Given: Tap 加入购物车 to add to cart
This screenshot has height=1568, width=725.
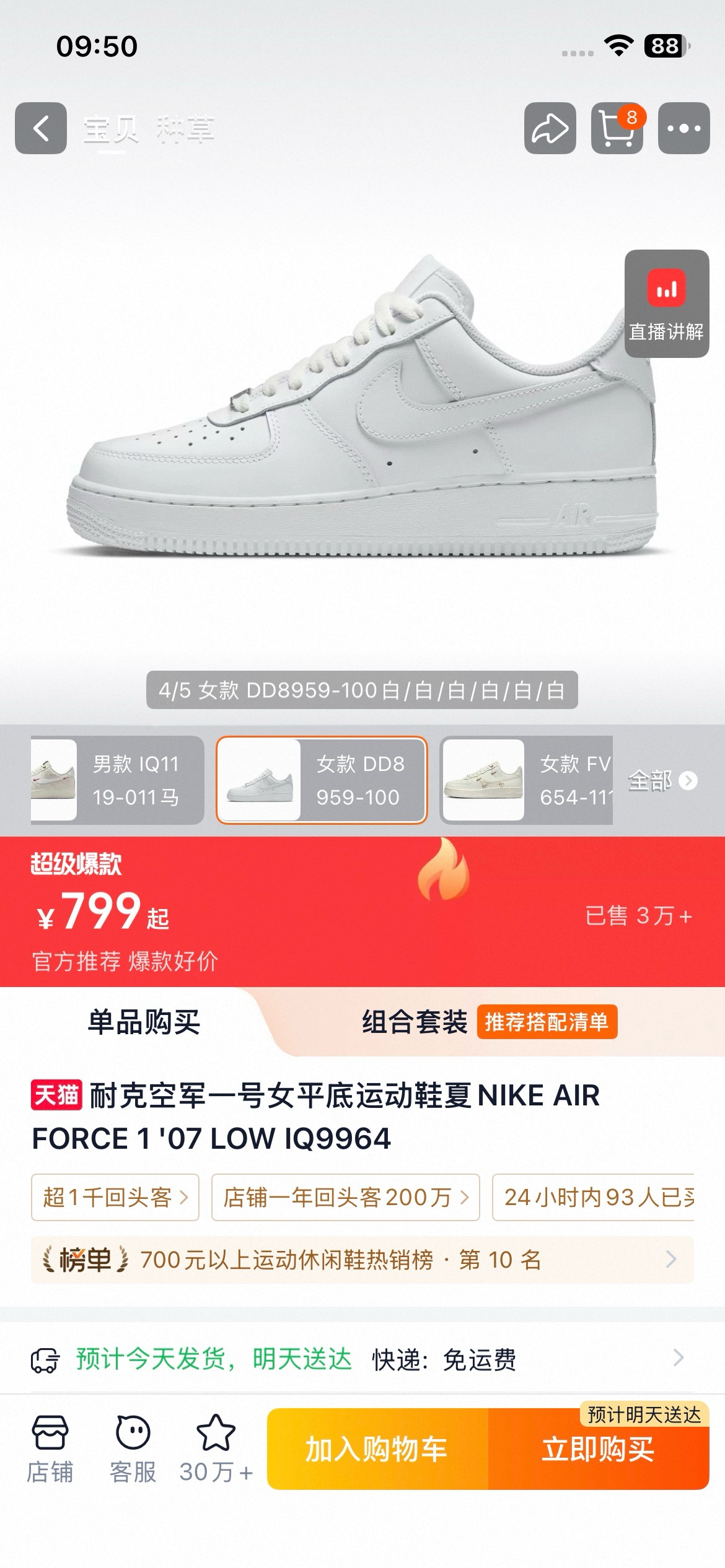Looking at the screenshot, I should coord(377,1449).
